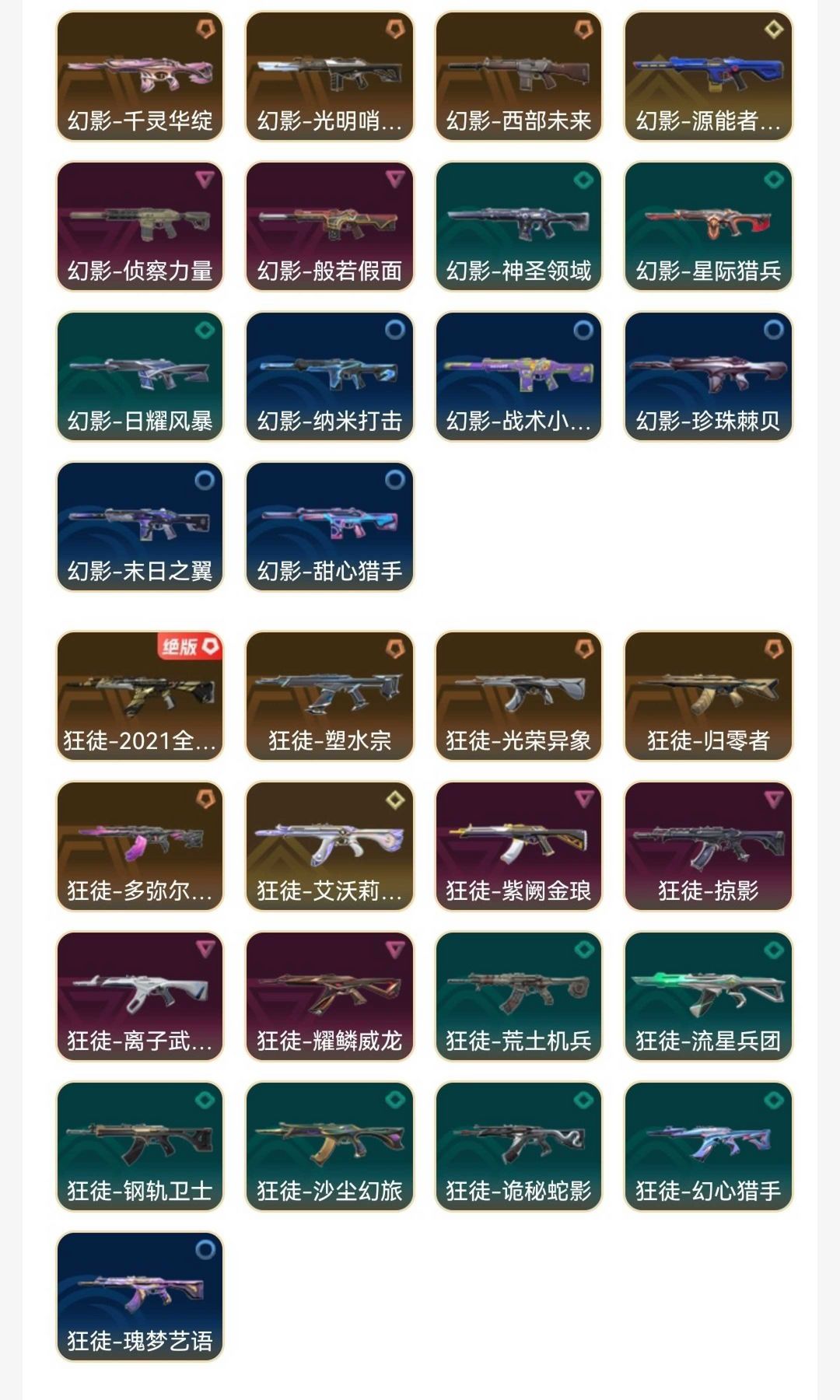
Task: Open the 幻影-日耀风暴 skin card
Action: 140,376
